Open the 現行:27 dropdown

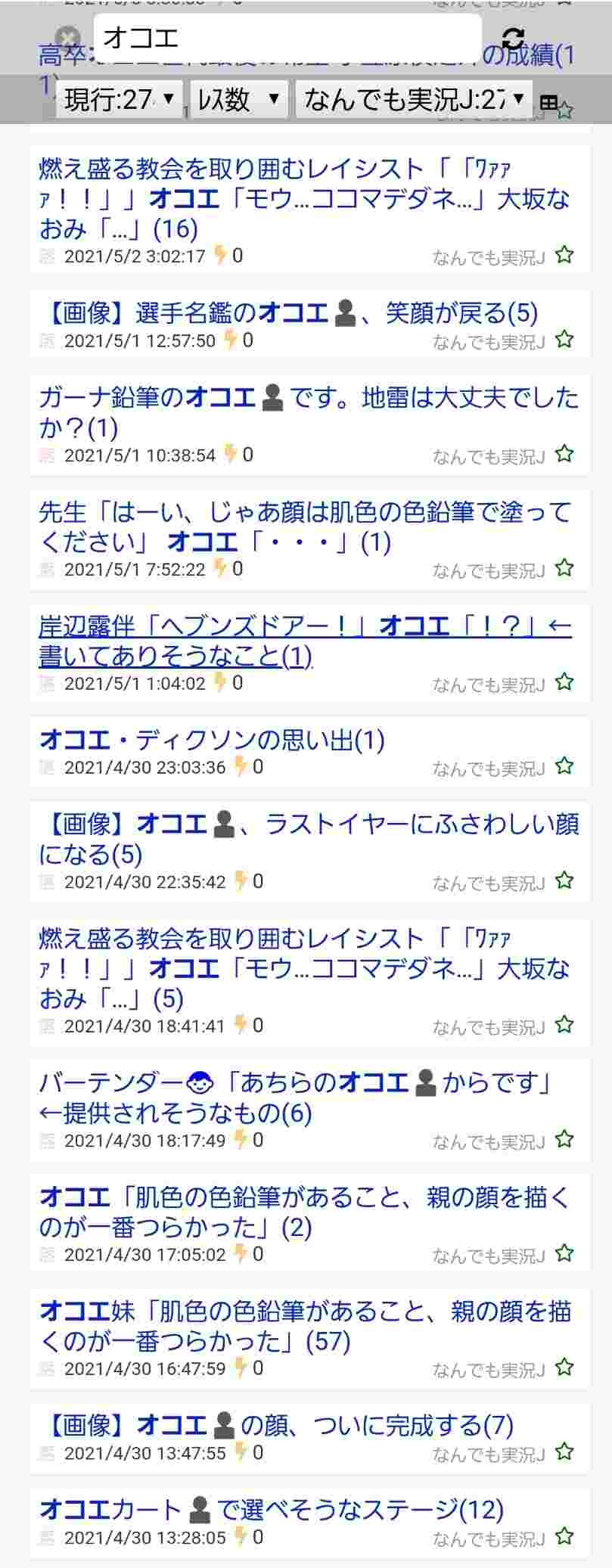tap(120, 99)
